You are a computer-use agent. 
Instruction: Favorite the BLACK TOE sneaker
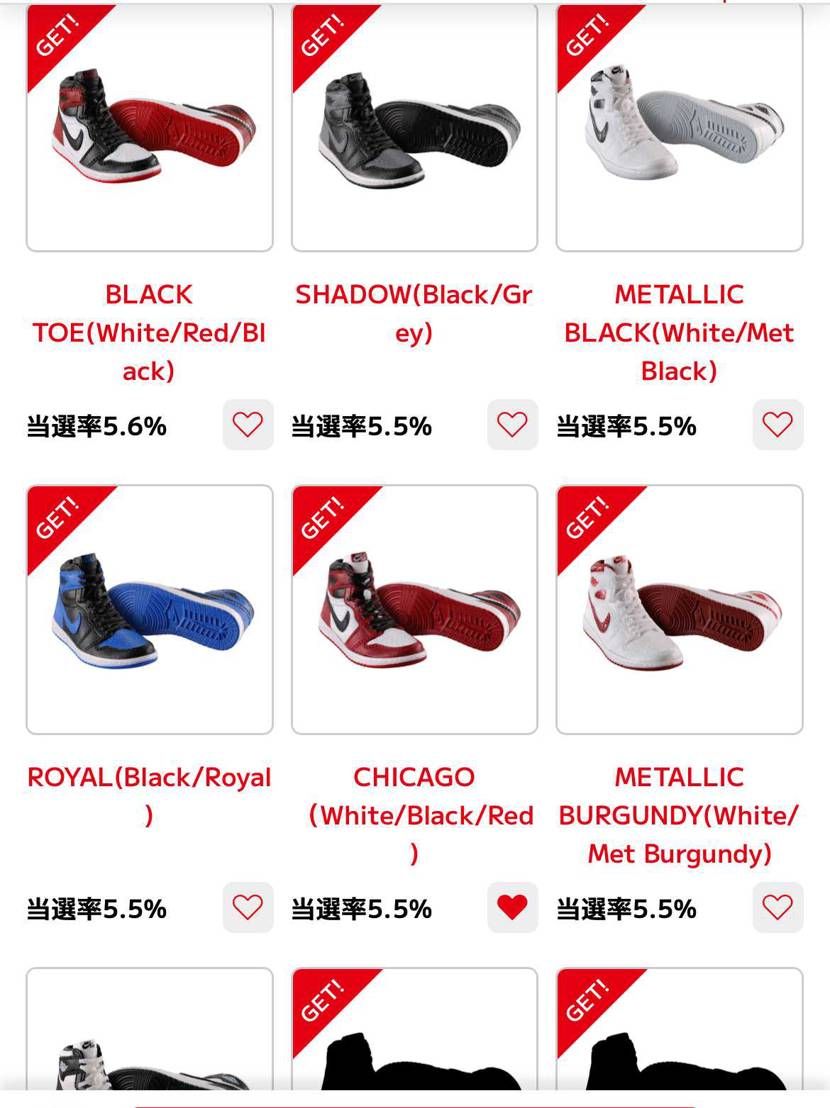point(247,425)
